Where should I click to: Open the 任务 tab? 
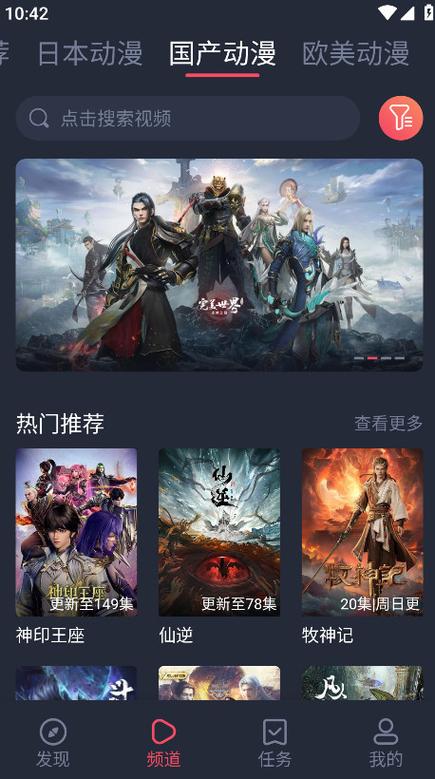(275, 743)
